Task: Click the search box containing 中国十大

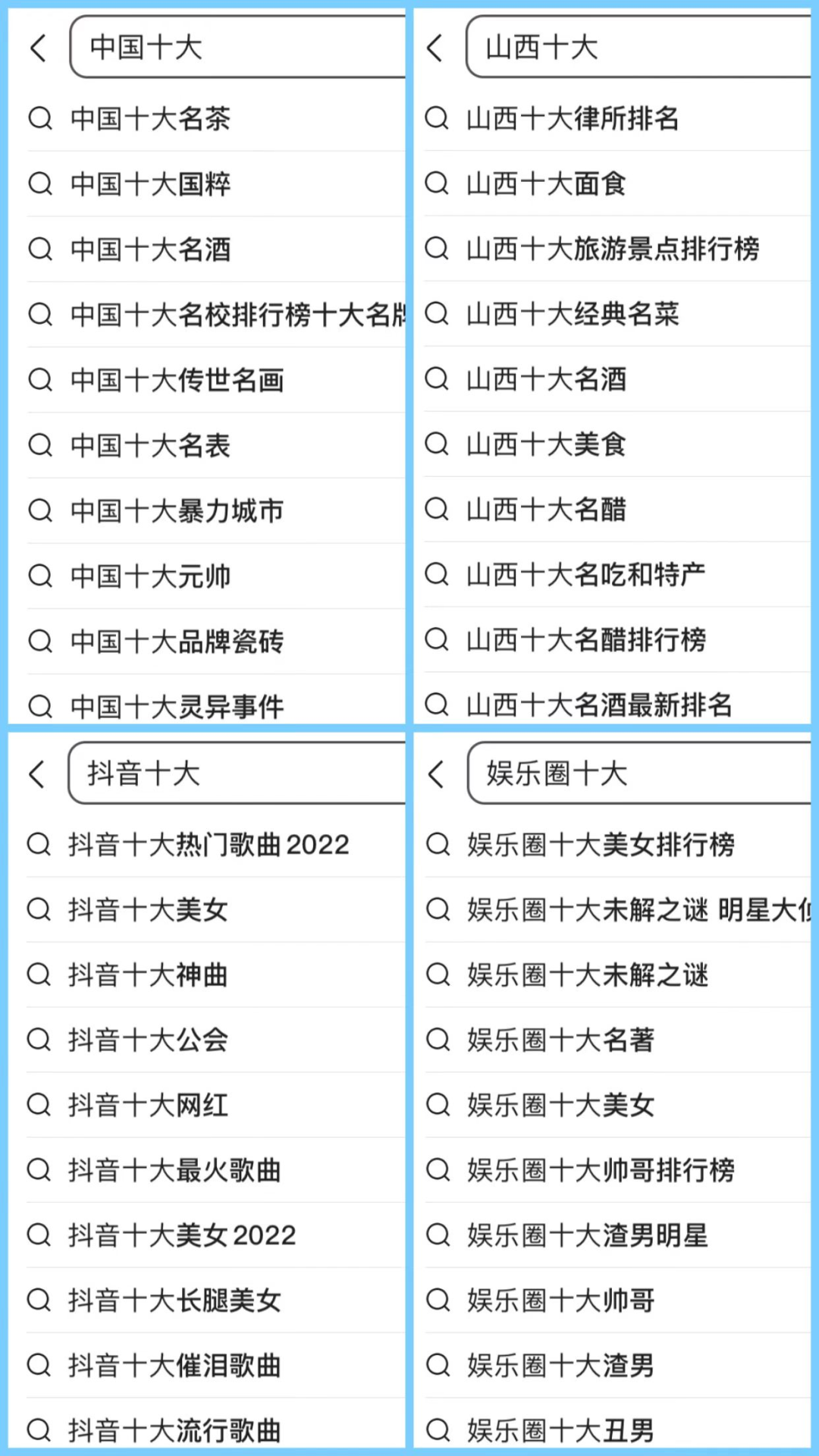Action: 227,48
